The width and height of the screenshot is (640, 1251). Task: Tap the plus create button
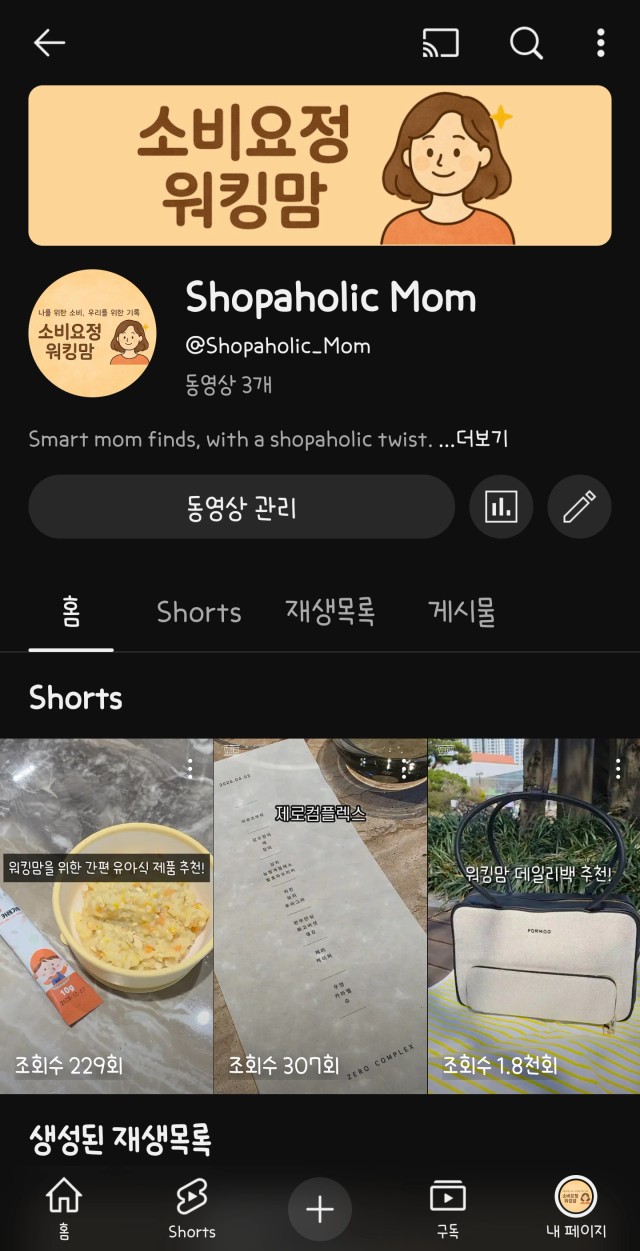click(x=320, y=1210)
